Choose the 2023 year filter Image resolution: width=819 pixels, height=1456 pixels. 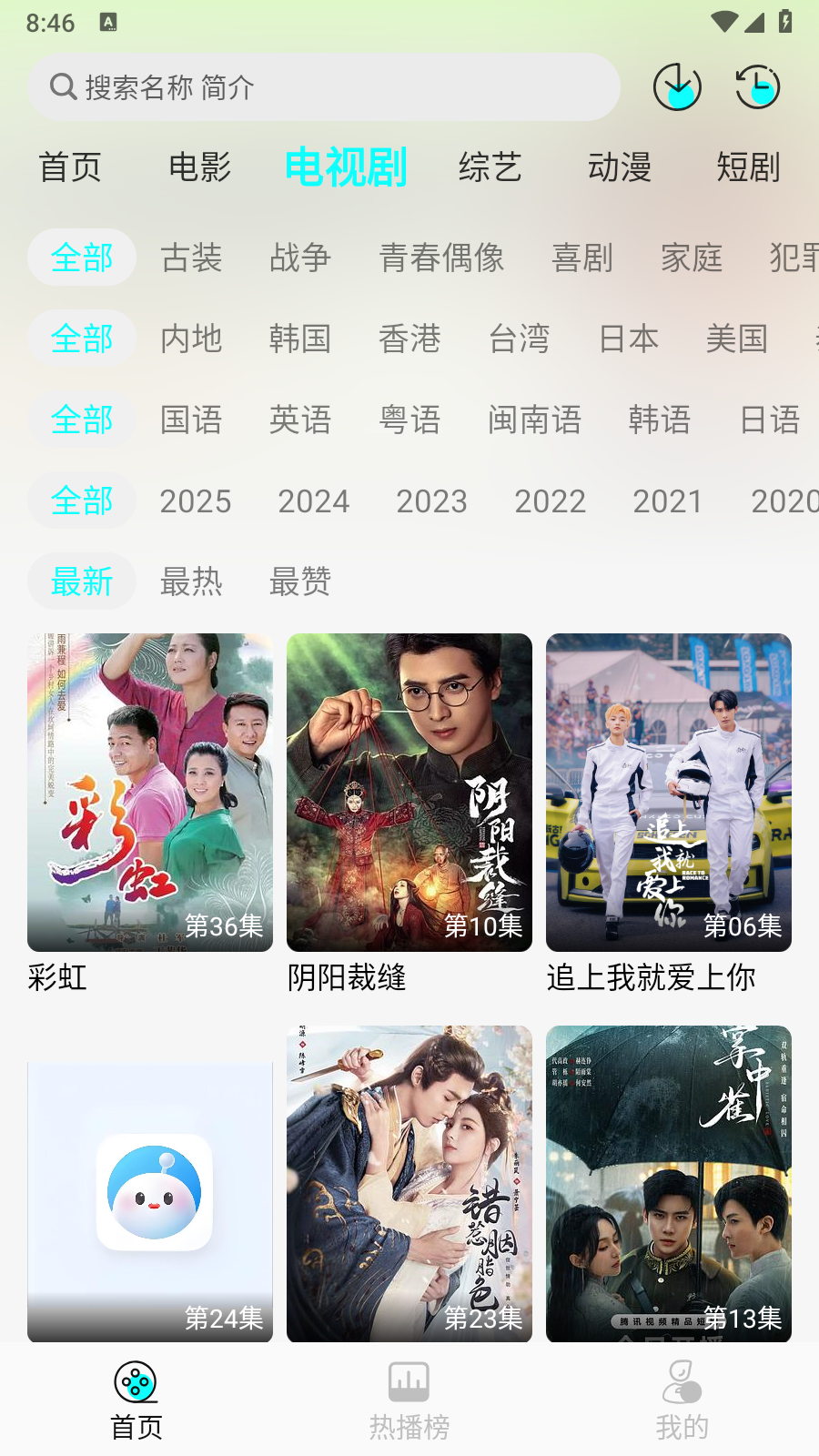pos(431,500)
